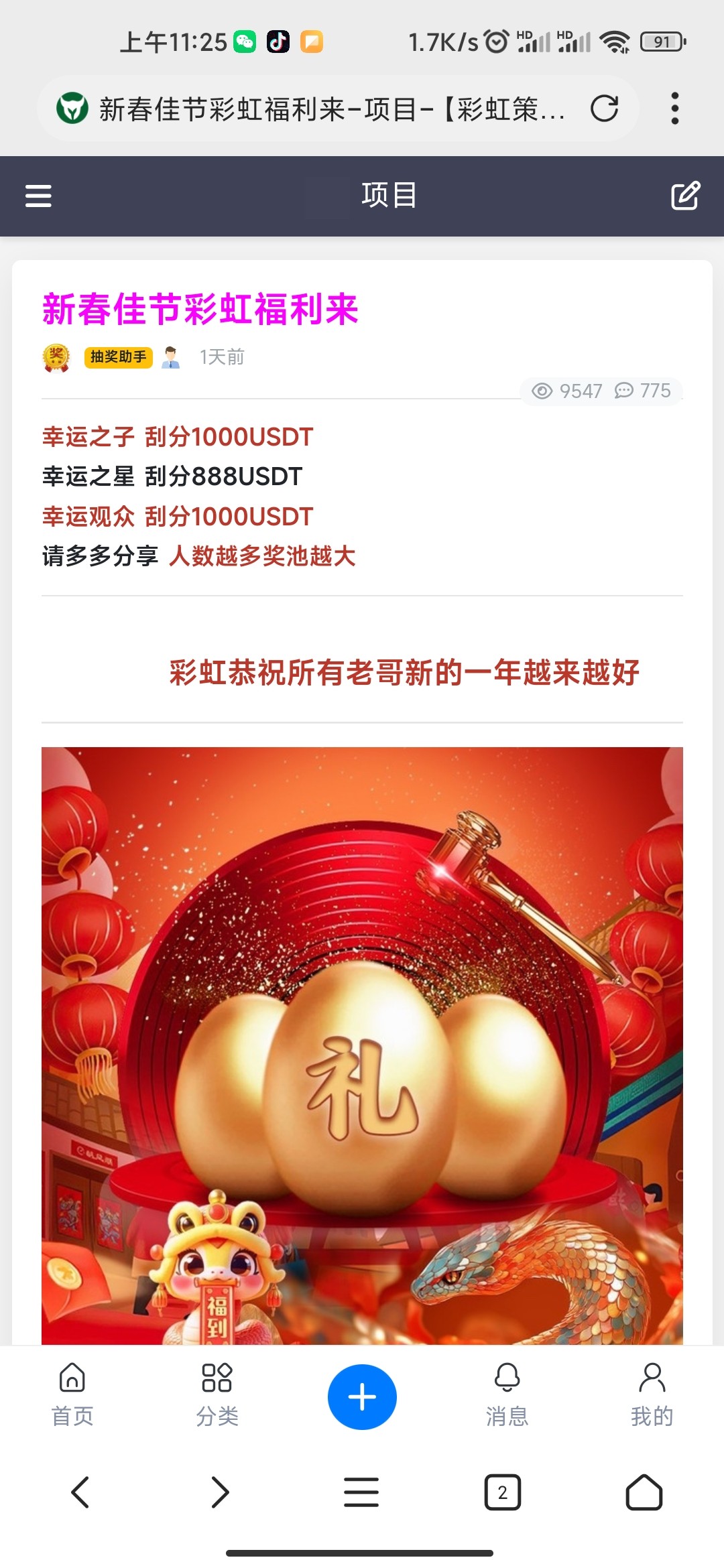Open the browser toolbar menu
724x1568 pixels.
click(x=361, y=1492)
